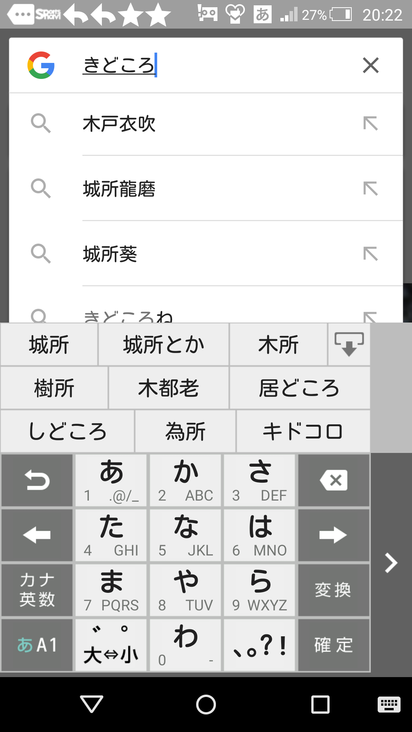Fill the query with the arrow beside 城所葵
The height and width of the screenshot is (732, 412).
tap(370, 253)
